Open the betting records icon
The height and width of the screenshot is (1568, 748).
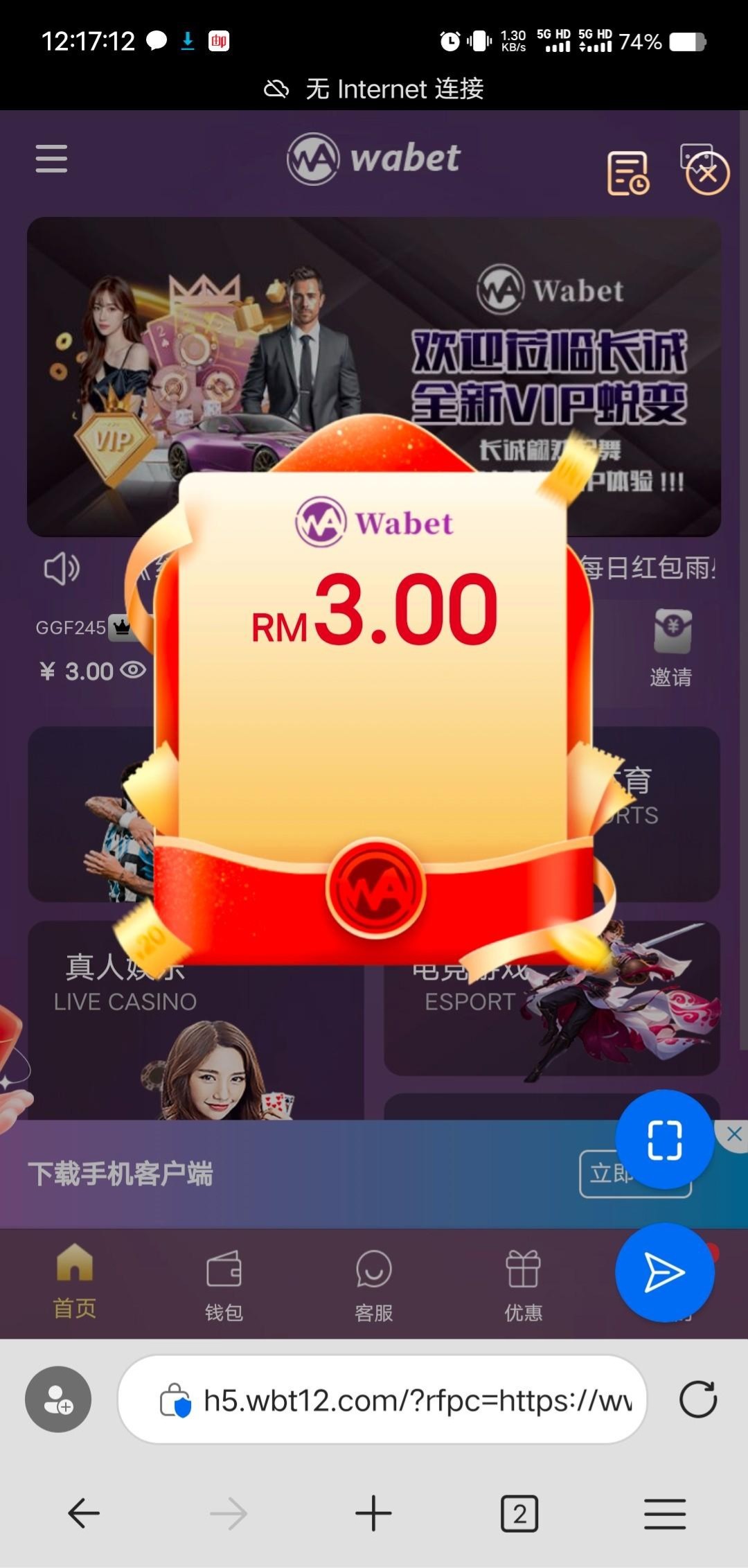[x=627, y=173]
